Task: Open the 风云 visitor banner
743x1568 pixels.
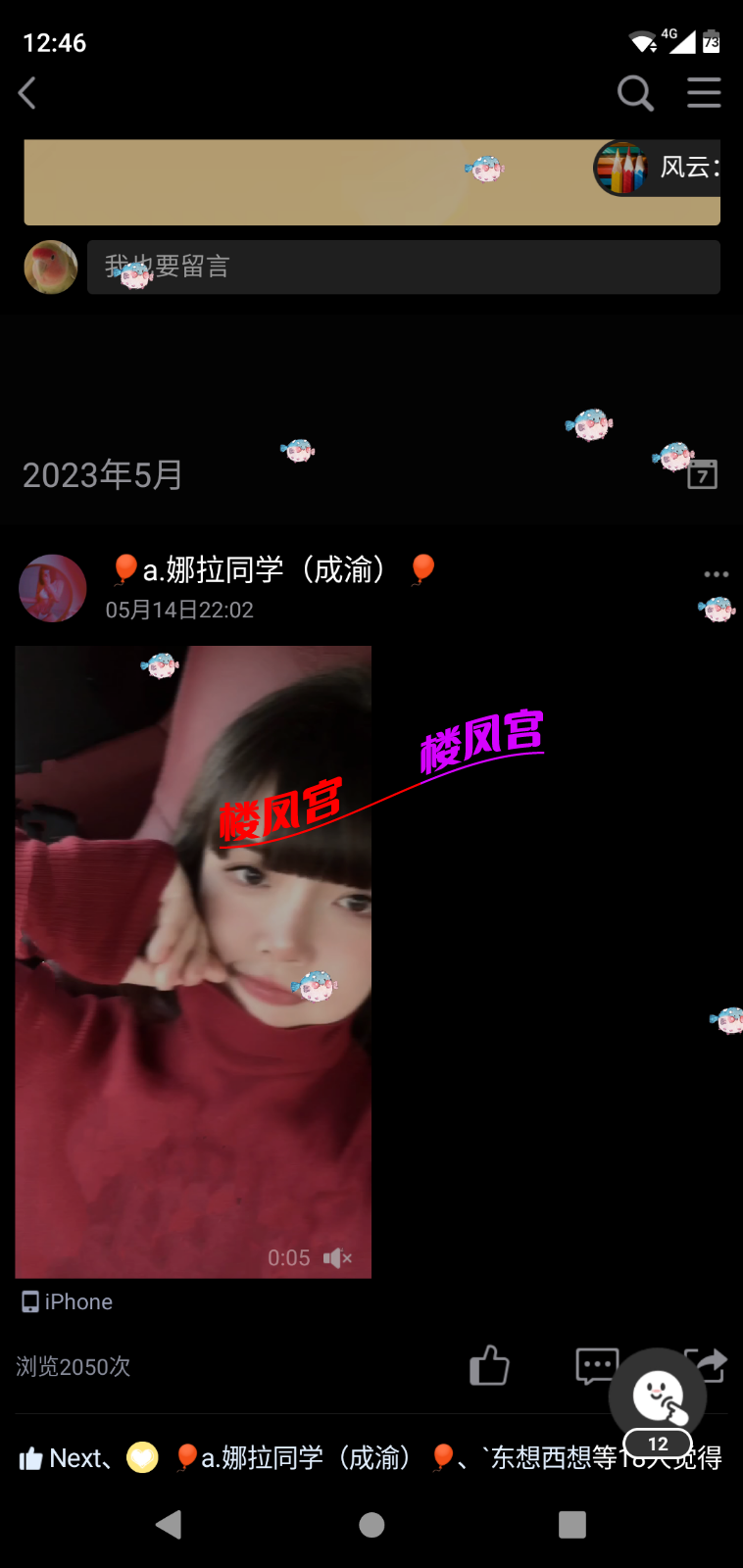Action: [x=657, y=168]
